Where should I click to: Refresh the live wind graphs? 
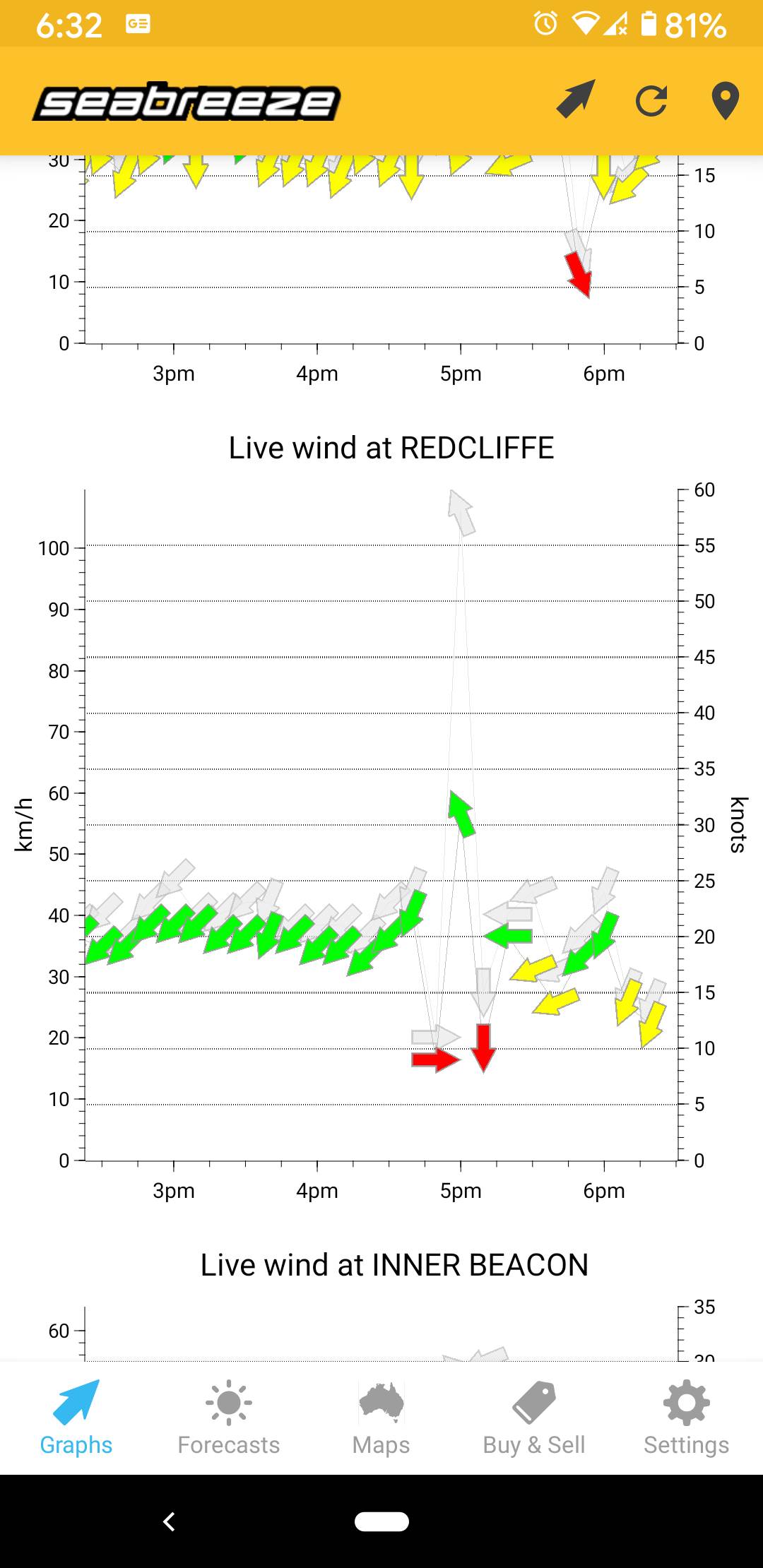[651, 100]
